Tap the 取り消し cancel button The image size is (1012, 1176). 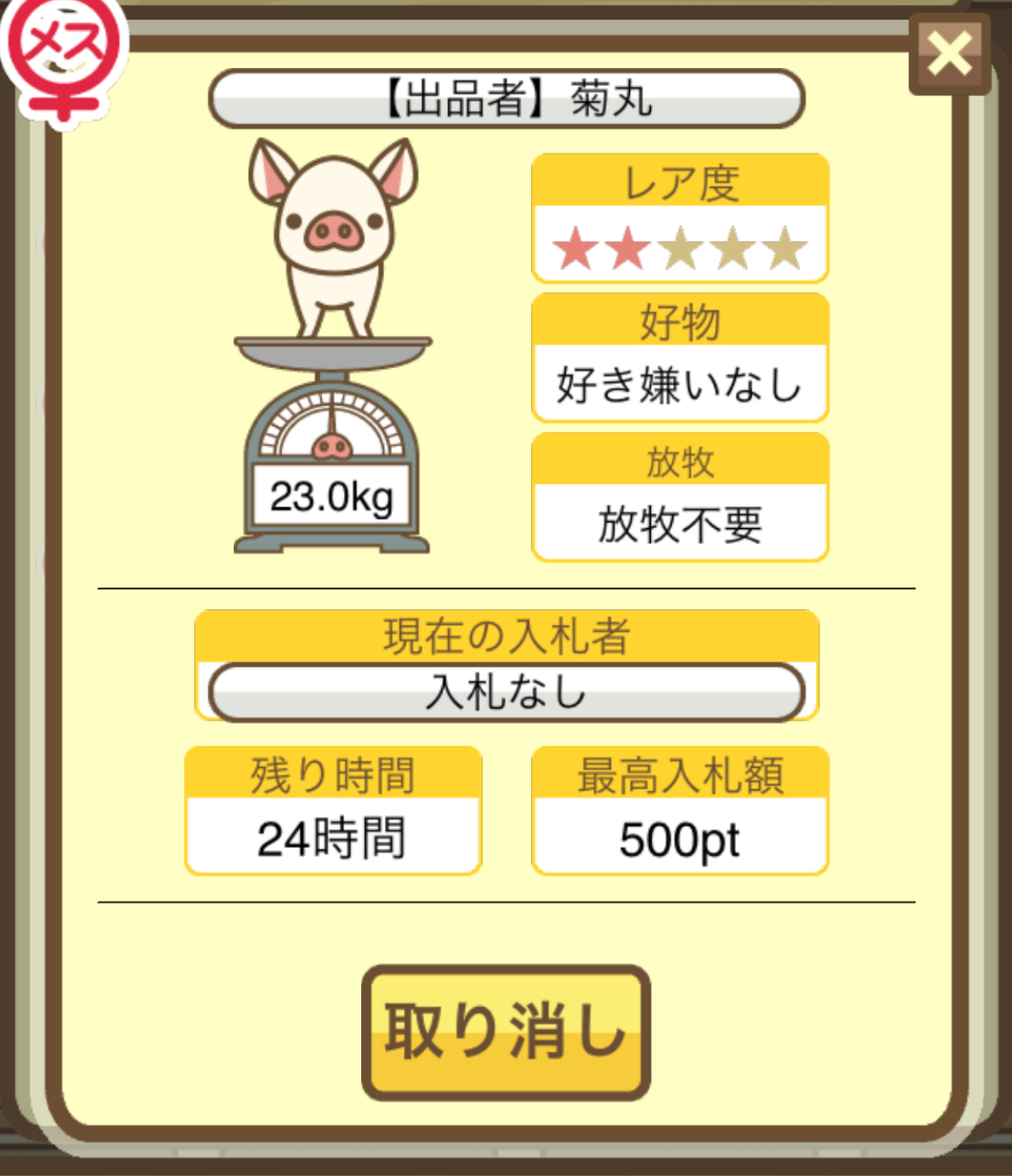point(506,1032)
